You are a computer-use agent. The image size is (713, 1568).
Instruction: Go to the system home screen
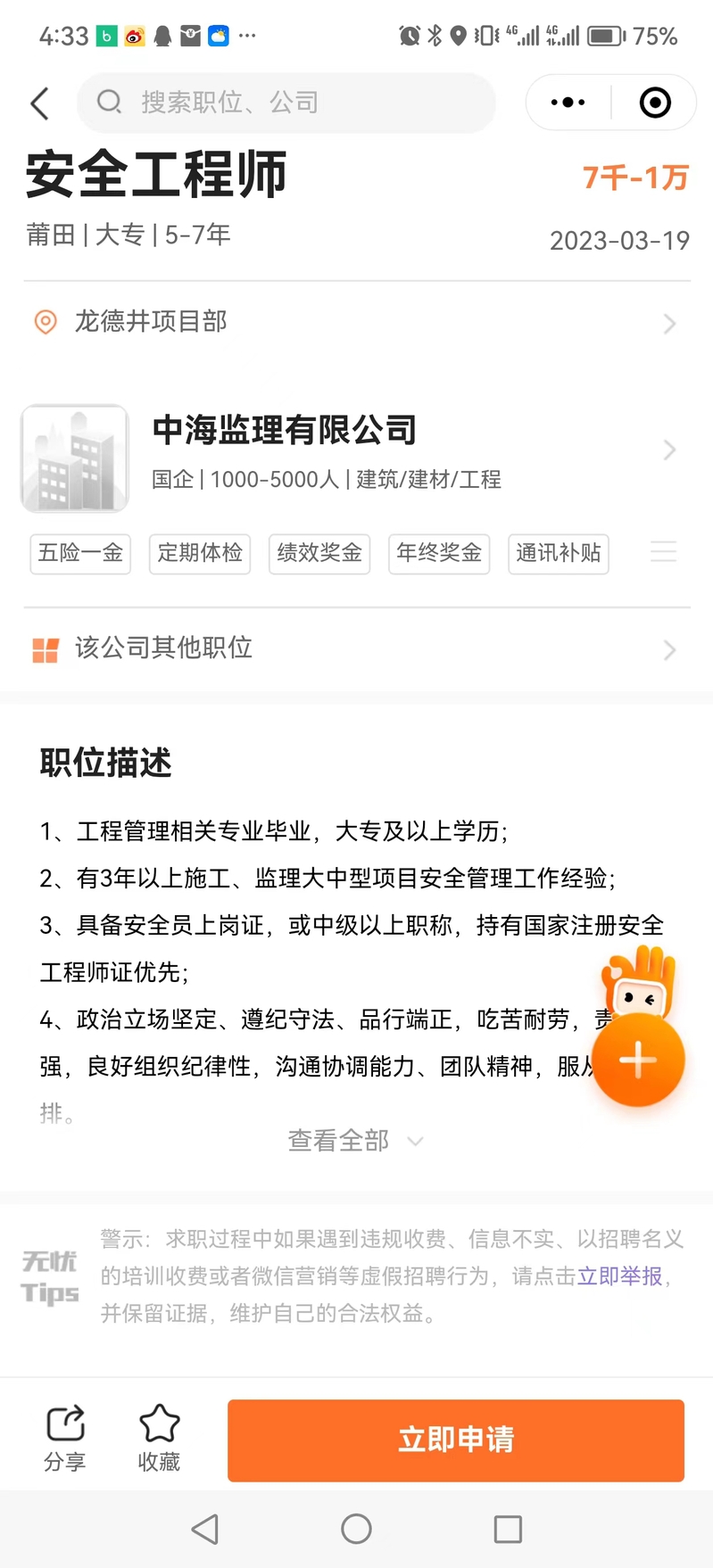click(356, 1529)
